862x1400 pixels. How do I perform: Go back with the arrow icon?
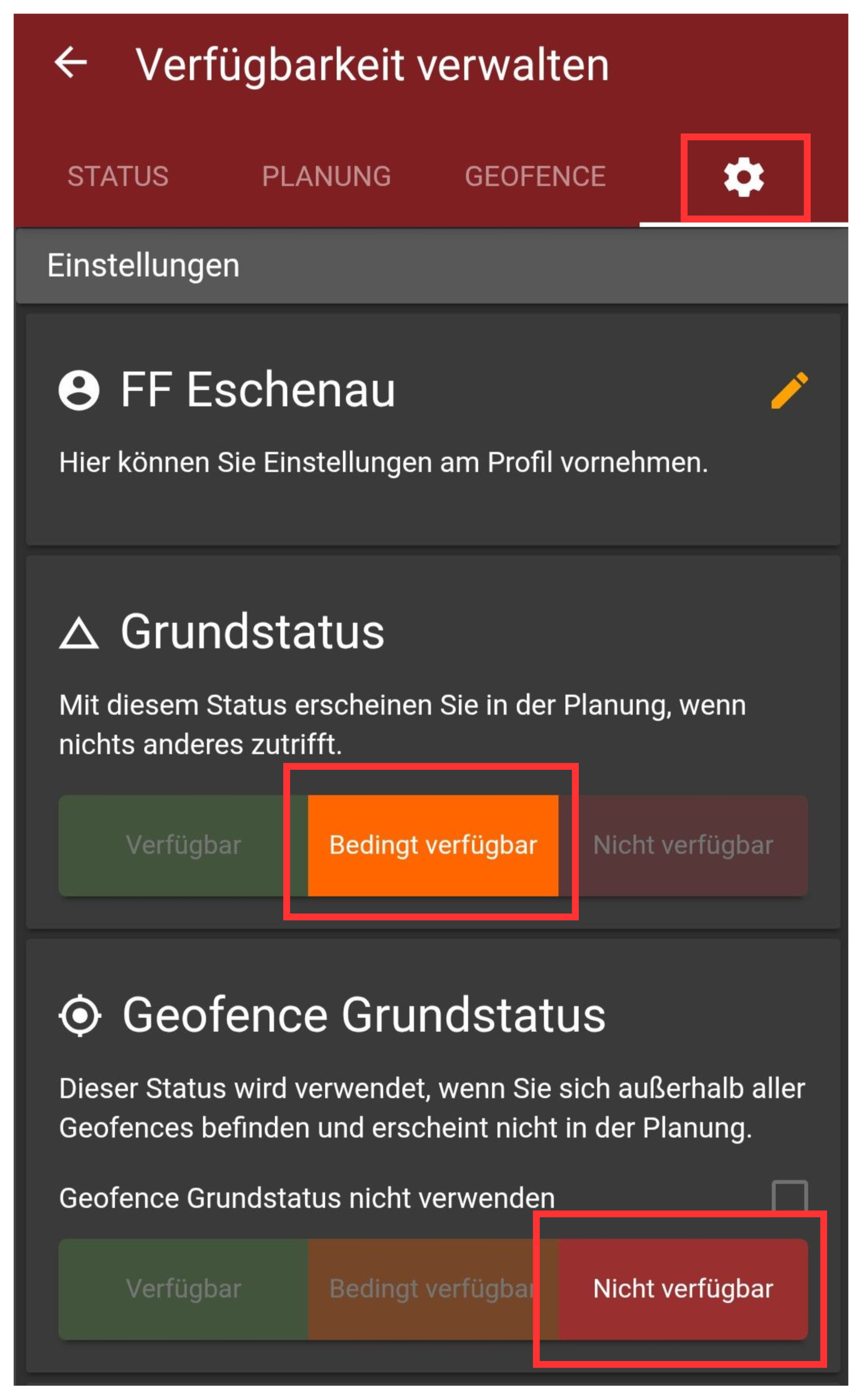(71, 62)
